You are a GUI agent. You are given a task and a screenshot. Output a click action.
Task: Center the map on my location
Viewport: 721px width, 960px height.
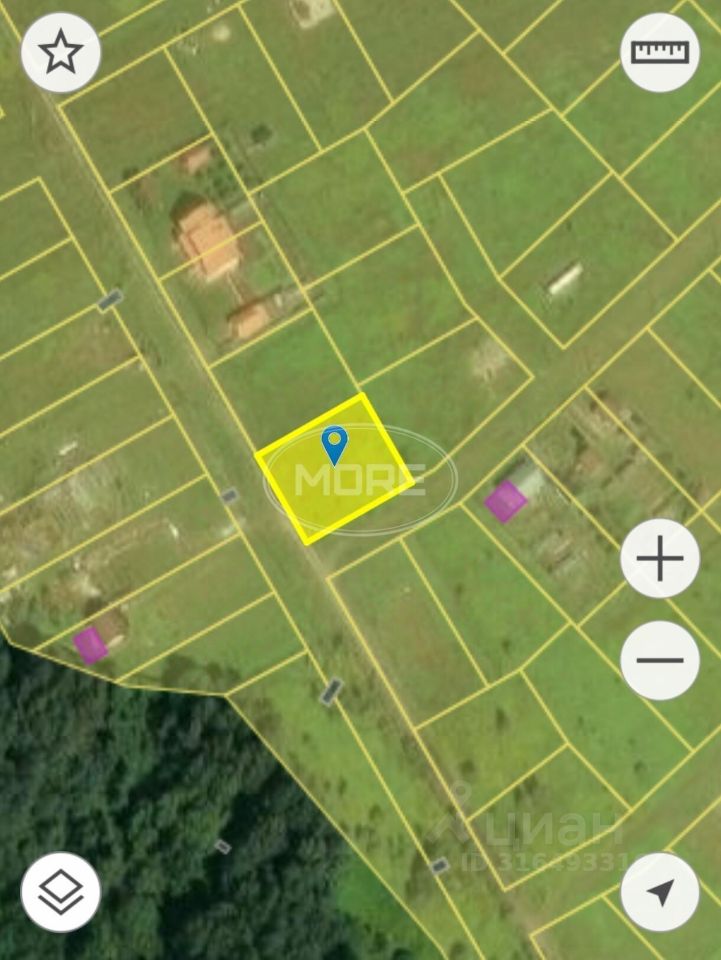click(660, 892)
